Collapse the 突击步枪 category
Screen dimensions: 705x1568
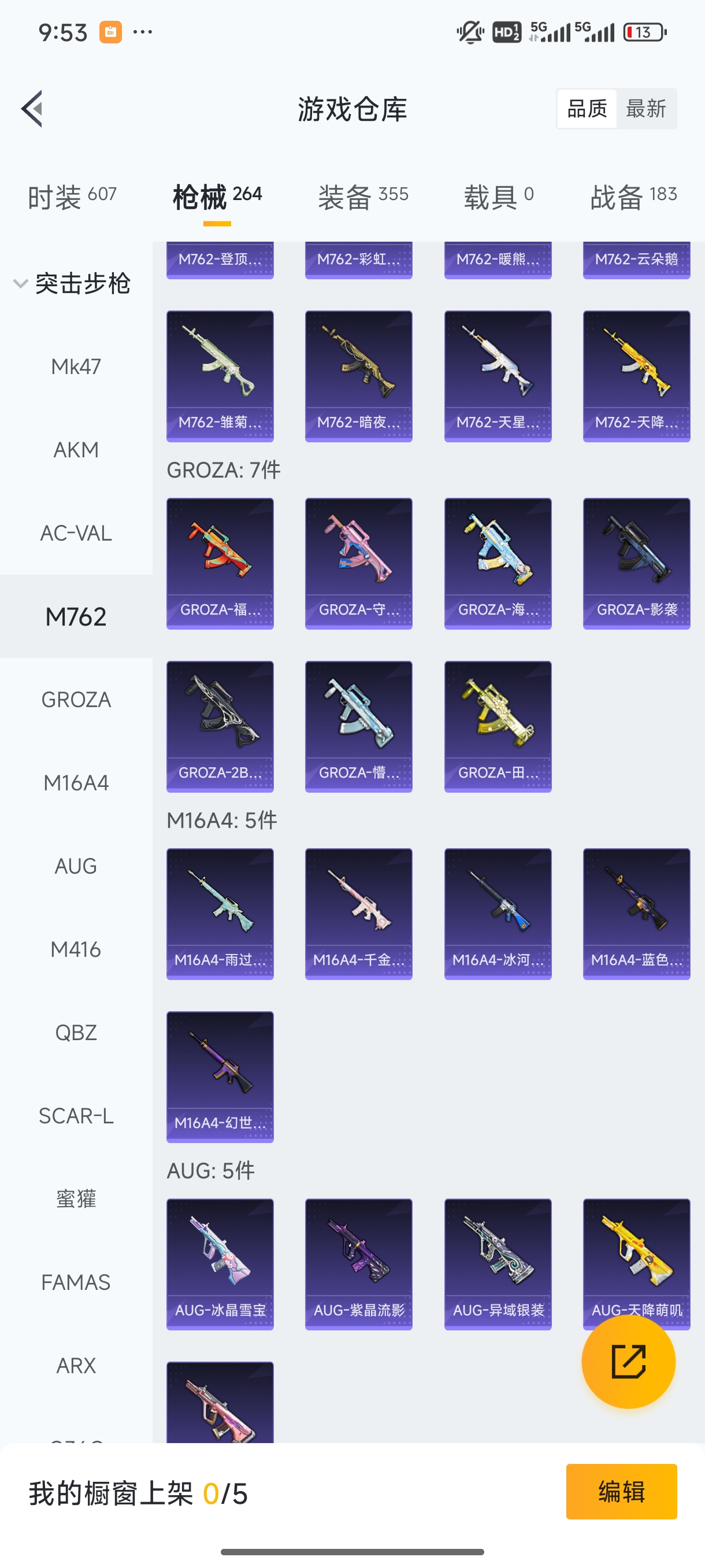(72, 284)
